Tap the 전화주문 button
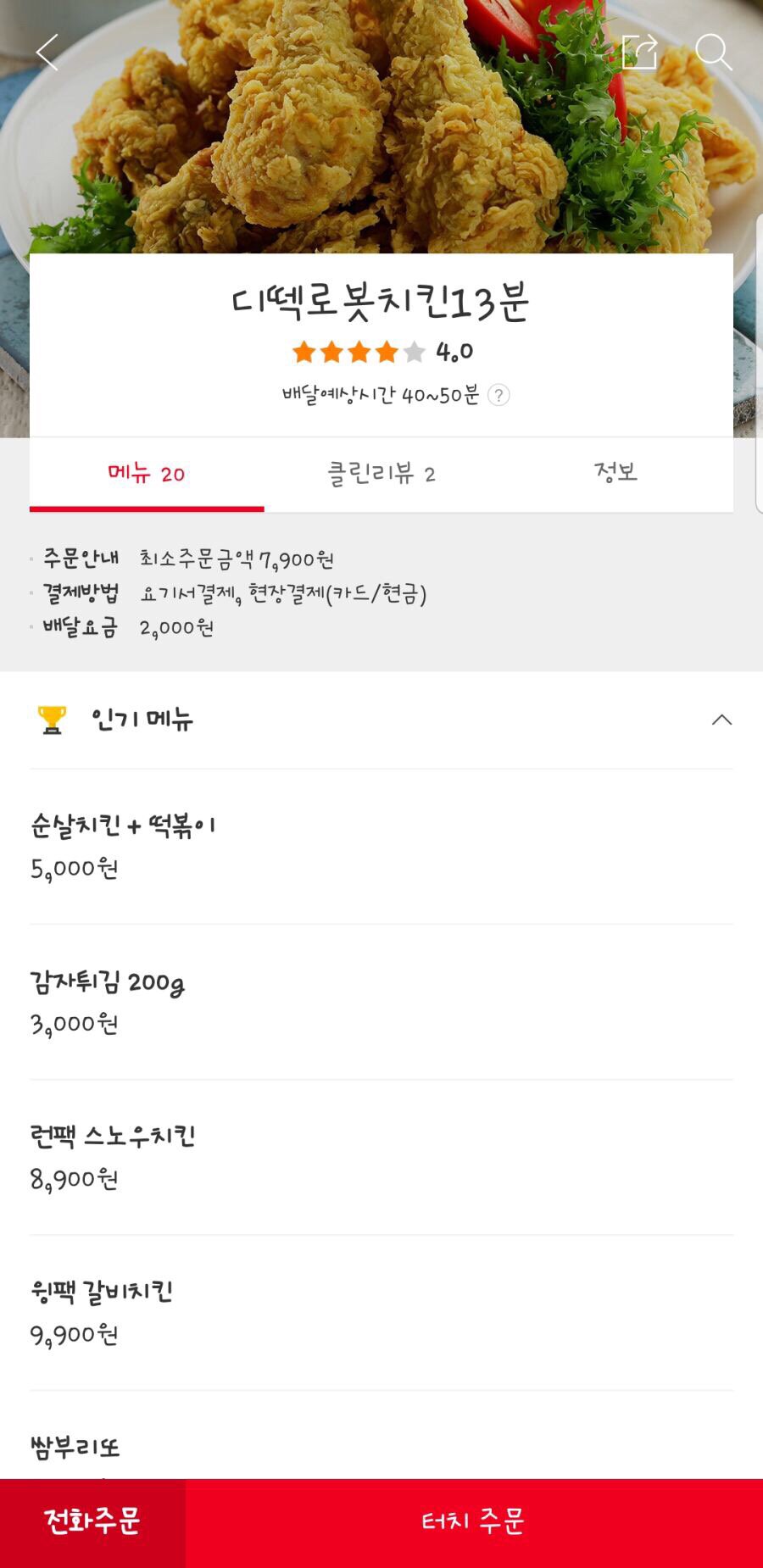This screenshot has width=763, height=1568. 92,1522
